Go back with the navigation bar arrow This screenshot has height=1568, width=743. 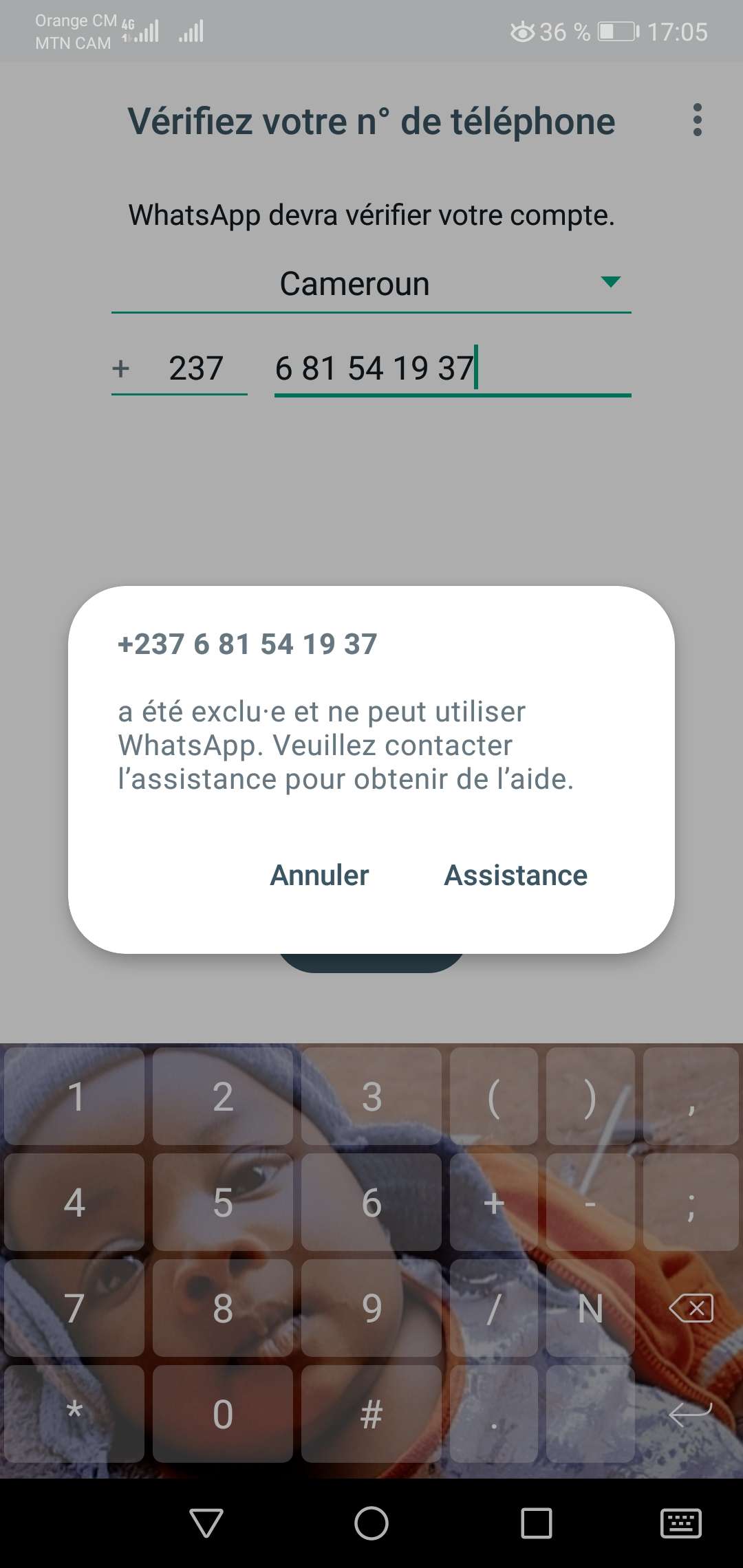coord(206,1523)
